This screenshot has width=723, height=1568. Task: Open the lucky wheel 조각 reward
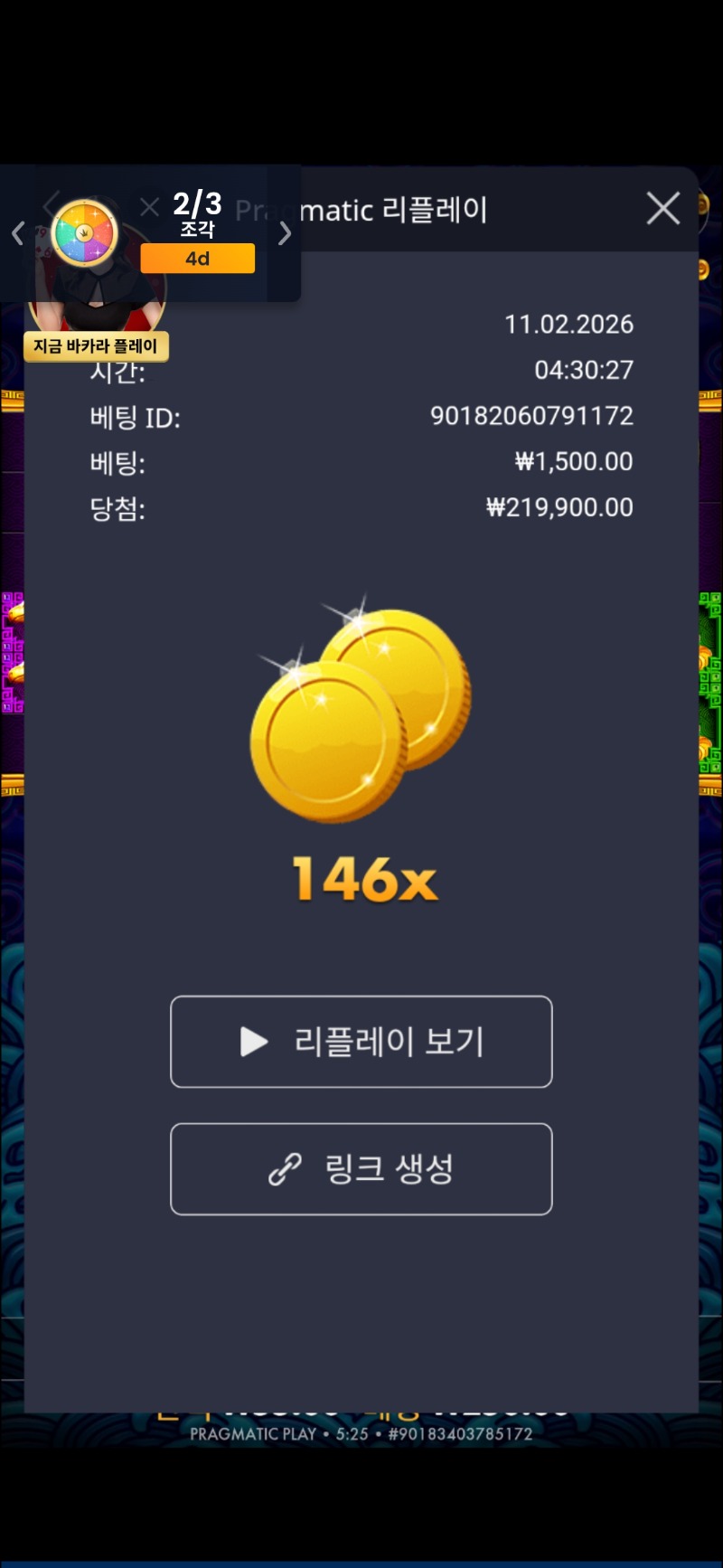point(86,232)
